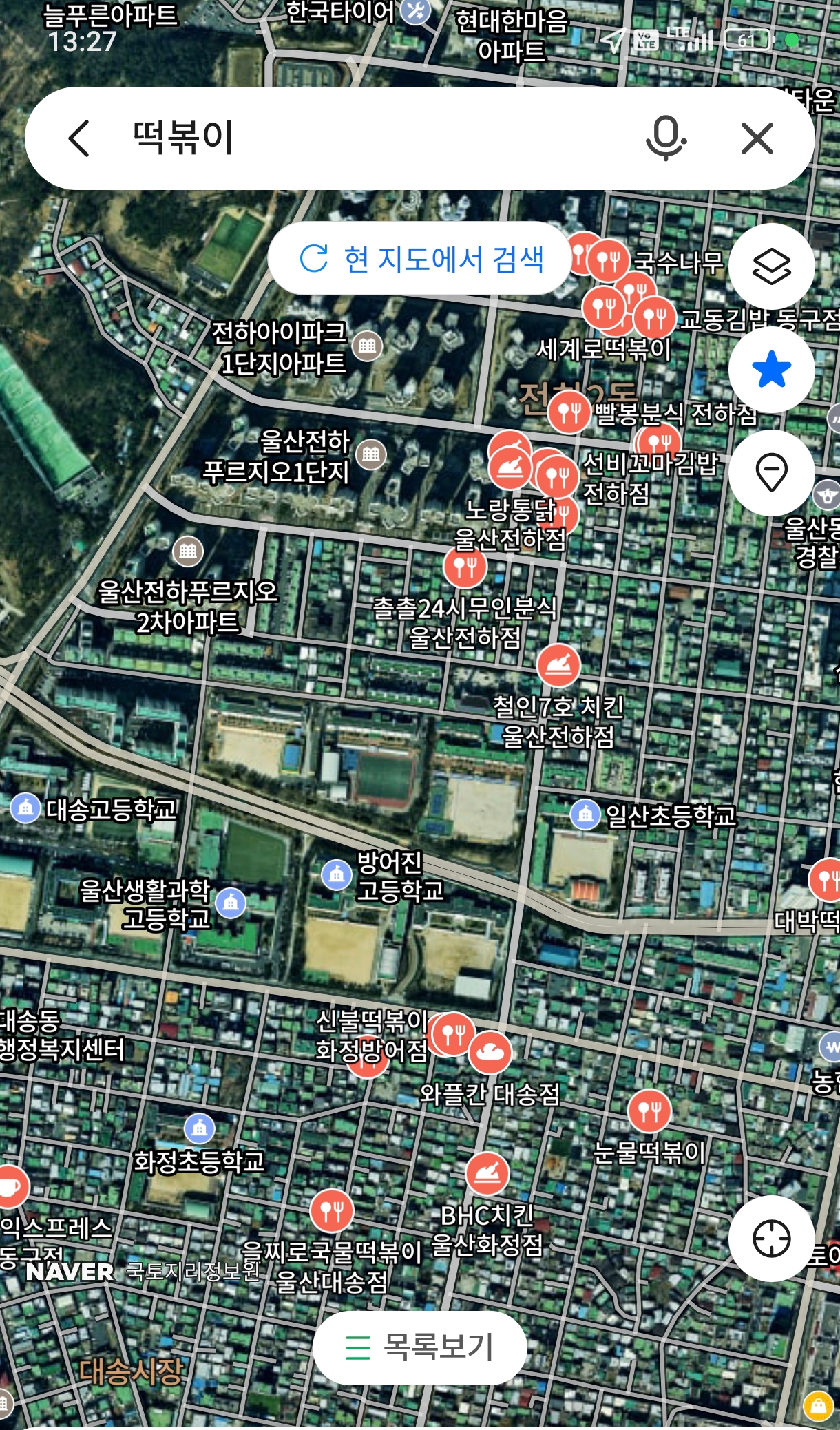Open the 와플칸 대송점 marker
This screenshot has height=1430, width=840.
[490, 1051]
